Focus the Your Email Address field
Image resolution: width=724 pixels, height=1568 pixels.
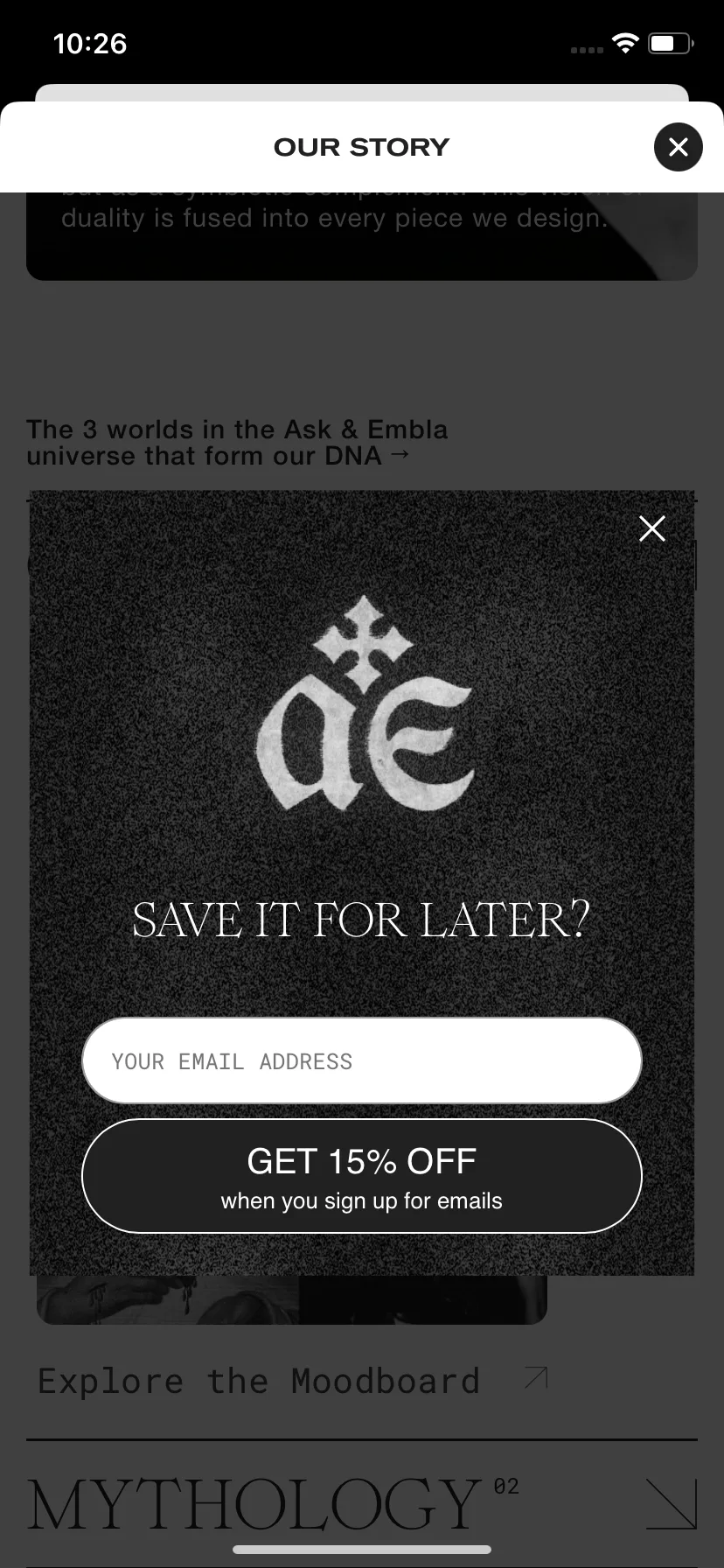pyautogui.click(x=362, y=1060)
